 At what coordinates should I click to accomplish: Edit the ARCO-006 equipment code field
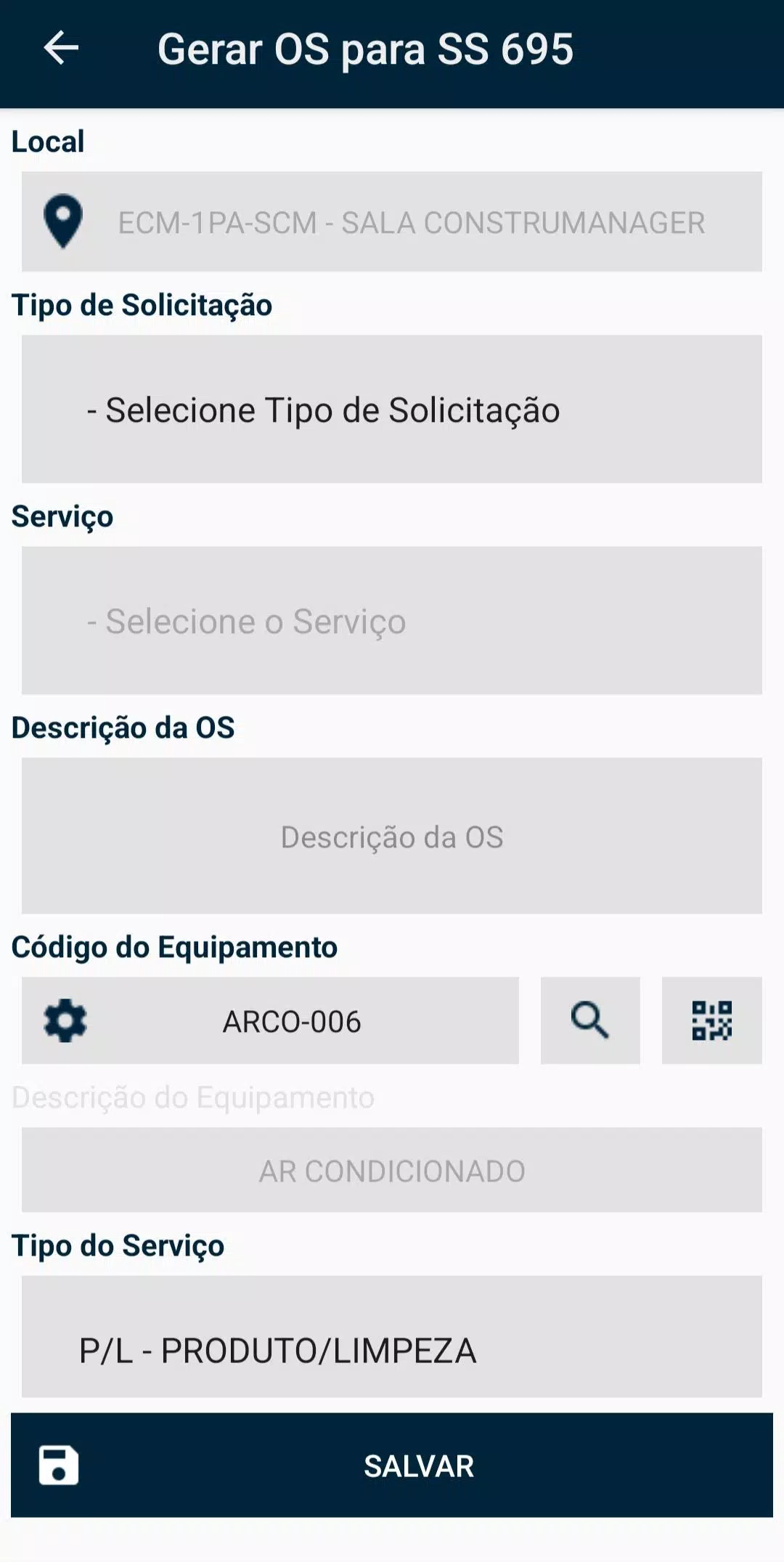coord(270,1020)
